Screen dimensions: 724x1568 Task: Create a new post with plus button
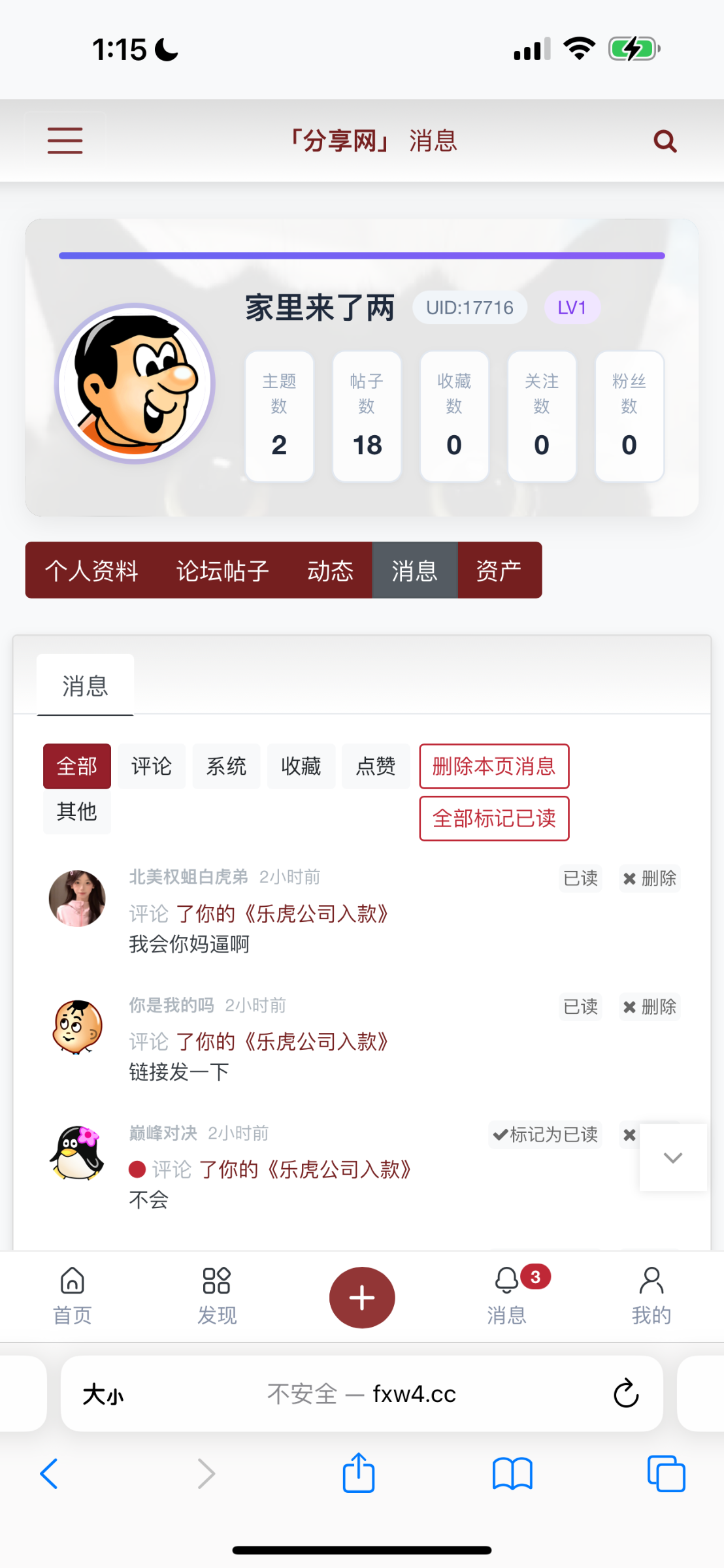click(x=362, y=1298)
